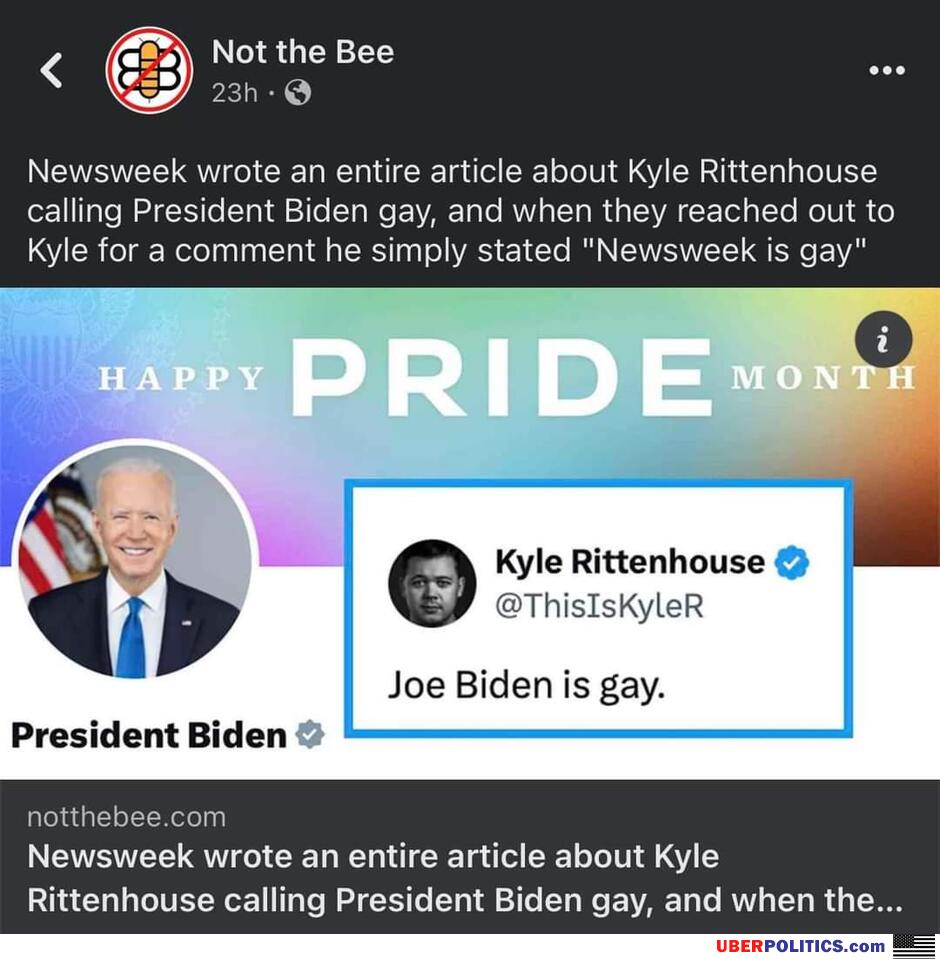Tap the info icon on the link image
Viewport: 940px width, 959px height.
[x=883, y=341]
